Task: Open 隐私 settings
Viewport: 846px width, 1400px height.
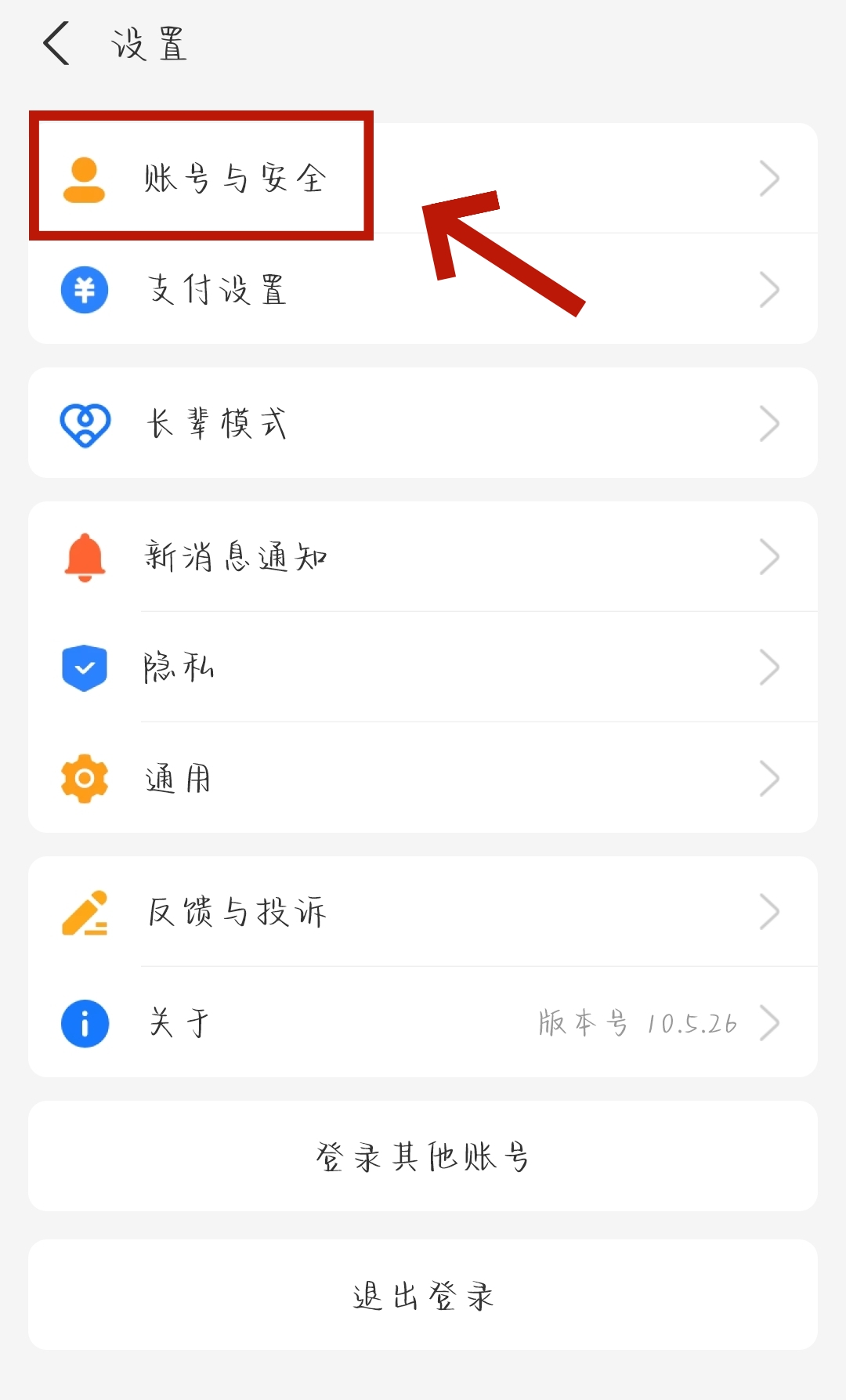Action: click(423, 668)
